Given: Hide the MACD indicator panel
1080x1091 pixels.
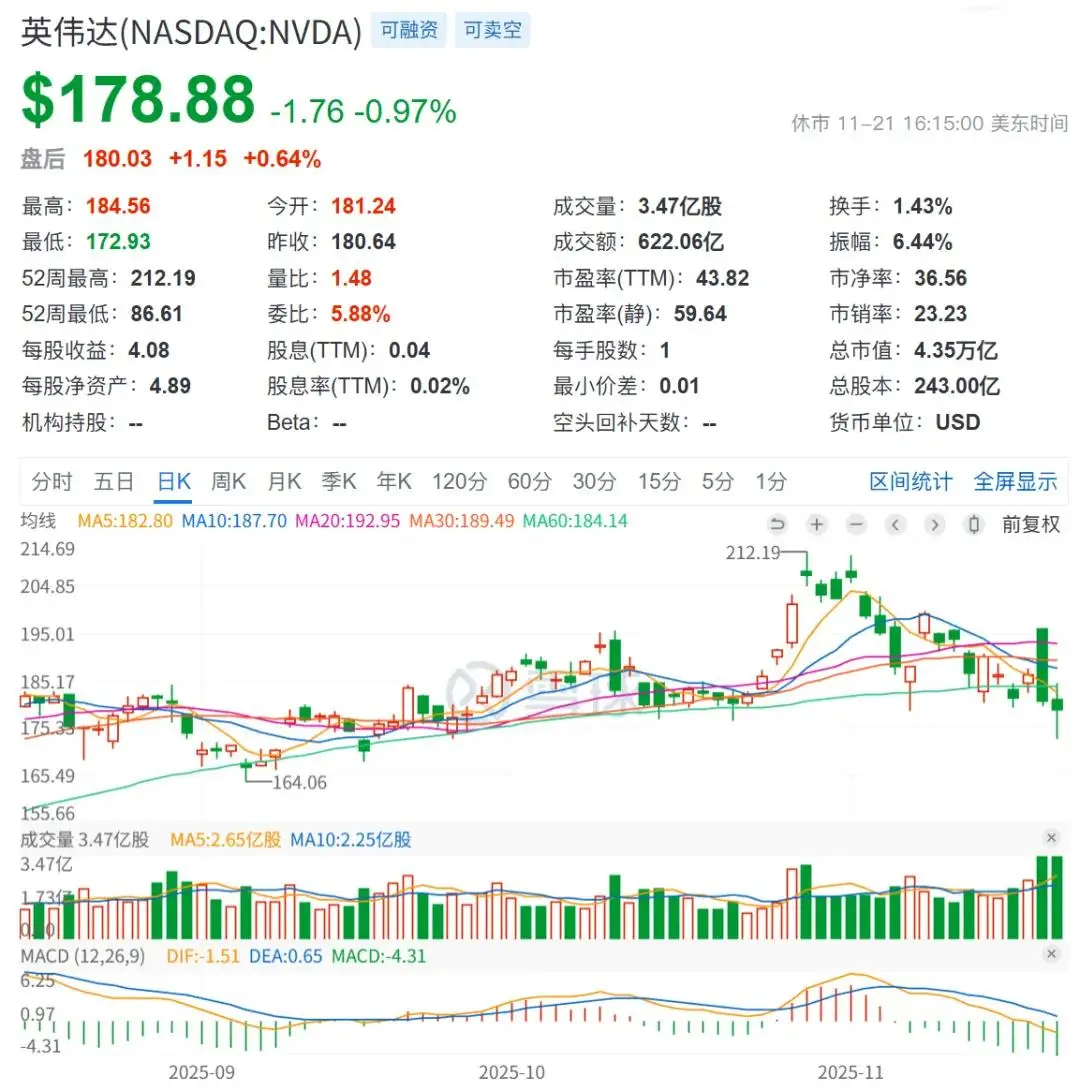Looking at the screenshot, I should click(x=1049, y=955).
